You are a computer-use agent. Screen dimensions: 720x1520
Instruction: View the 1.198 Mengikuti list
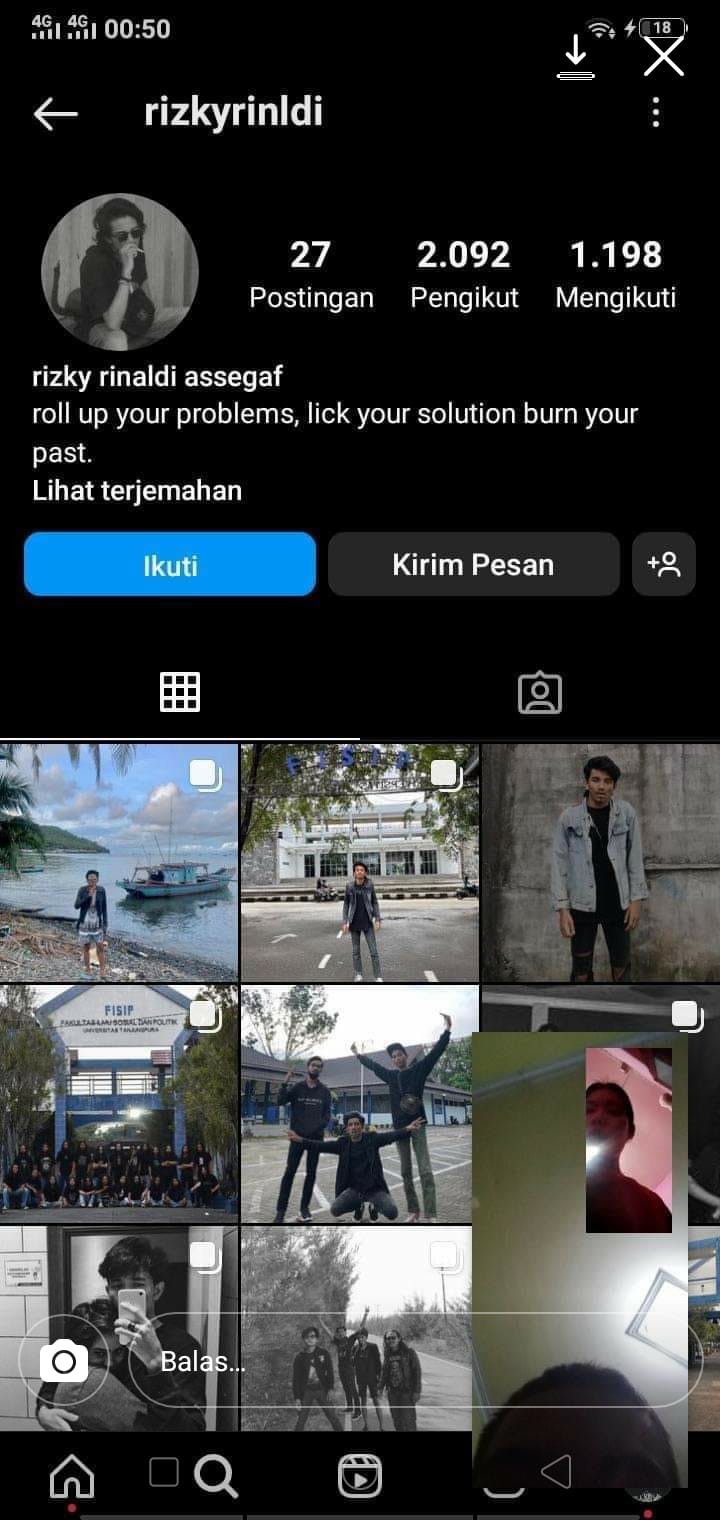(x=616, y=273)
